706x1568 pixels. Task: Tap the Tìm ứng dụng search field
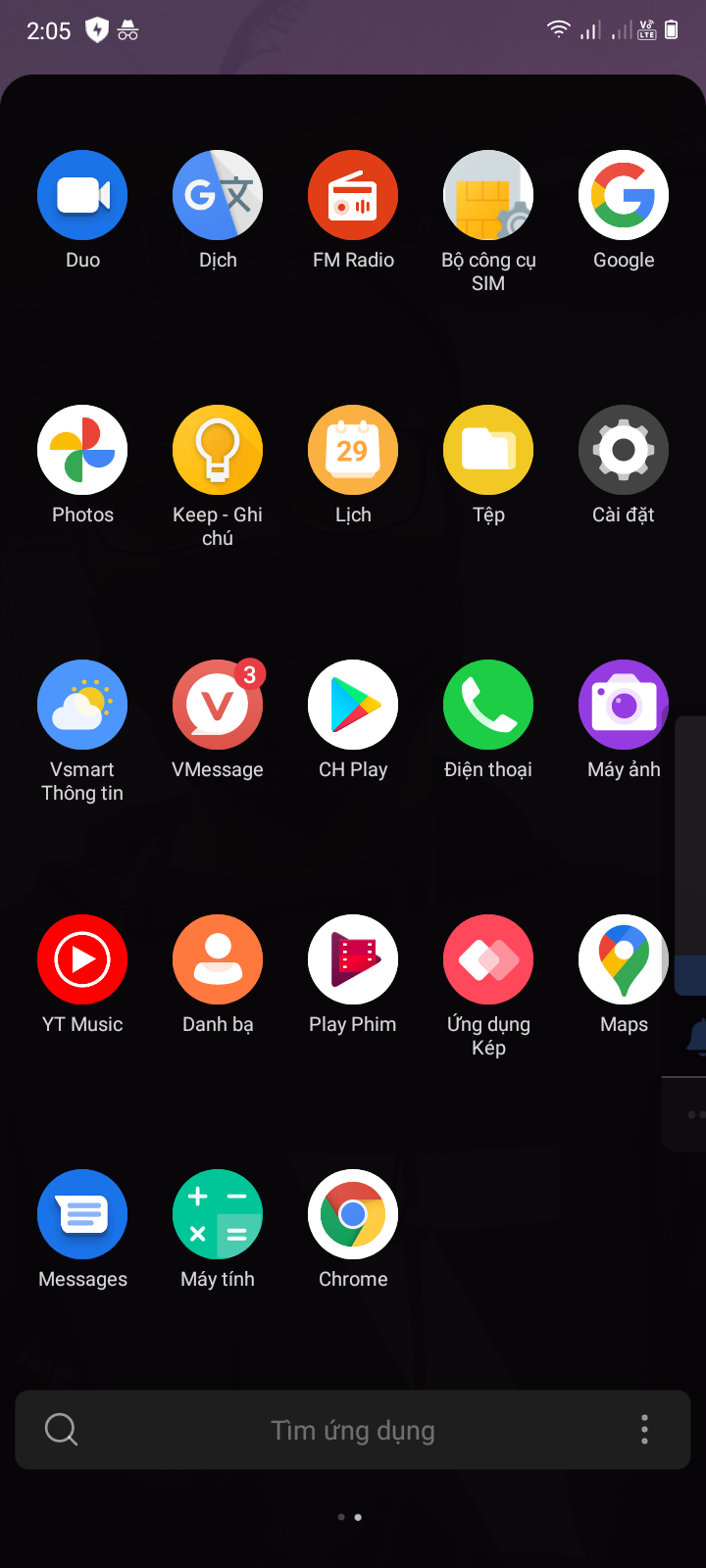353,1431
